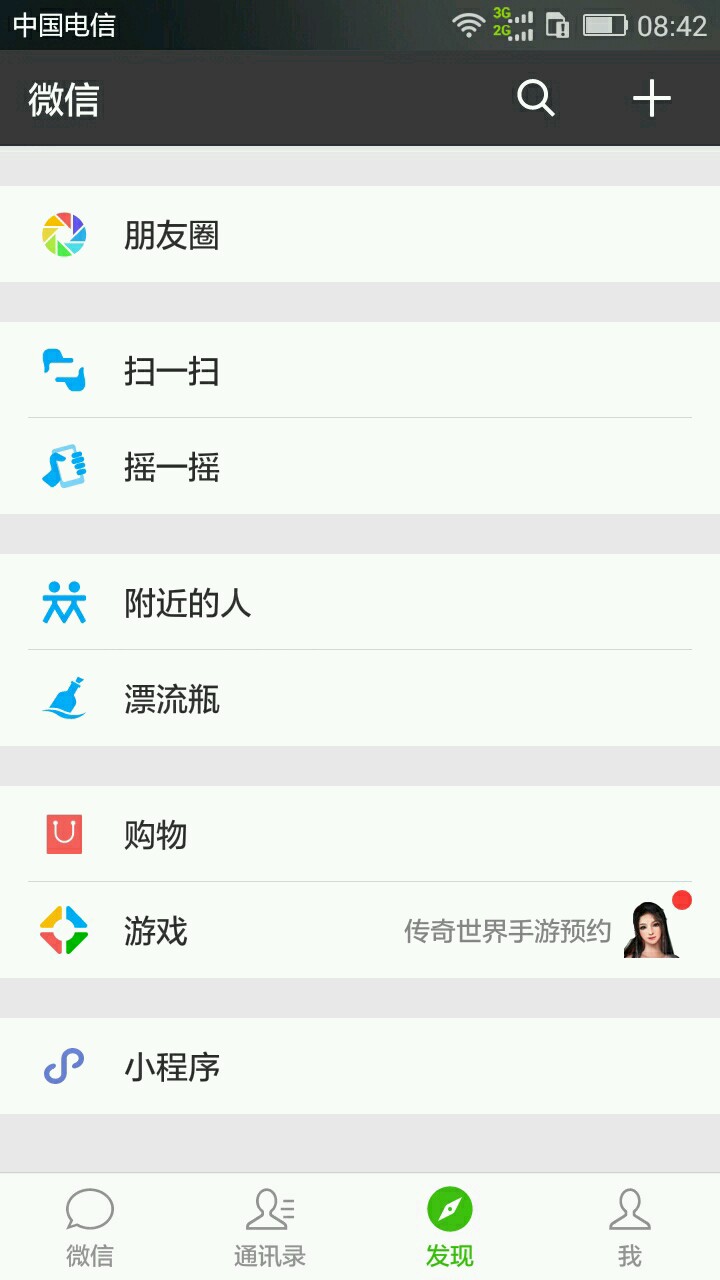Select the 发现 discover tab
Viewport: 720px width, 1280px height.
[450, 1227]
